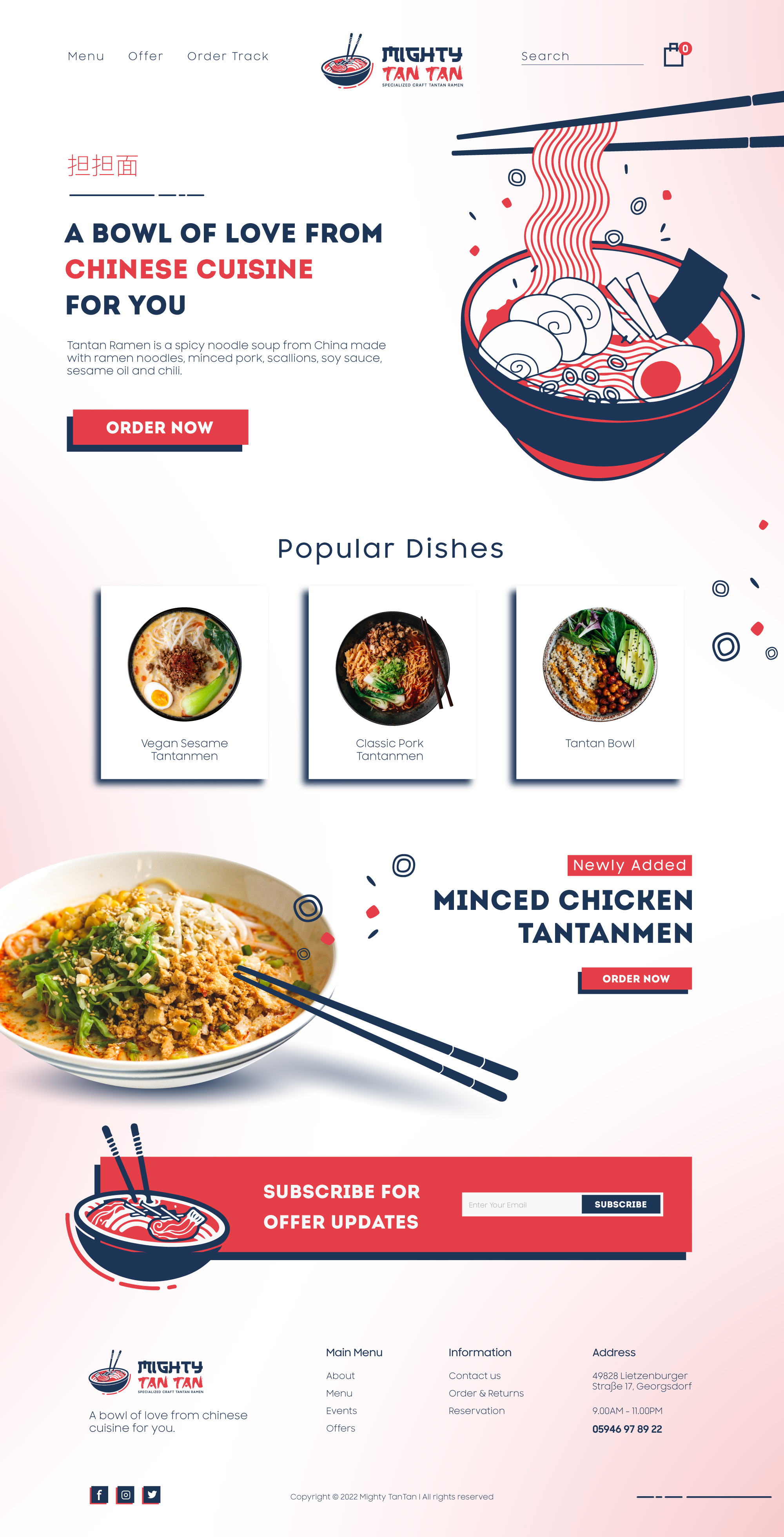The height and width of the screenshot is (1537, 784).
Task: Open the Classic Pork Tantanmen card
Action: (391, 681)
